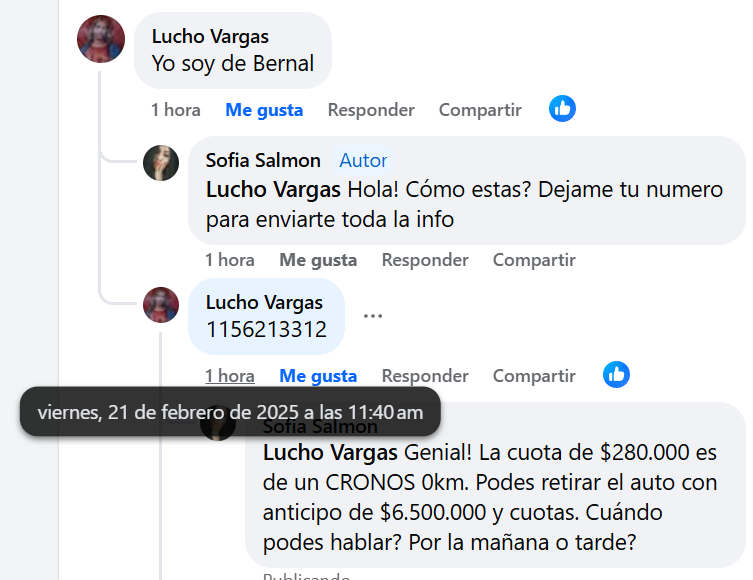The image size is (753, 580).
Task: Reply to the "Yo soy de Bernal" comment
Action: point(371,110)
